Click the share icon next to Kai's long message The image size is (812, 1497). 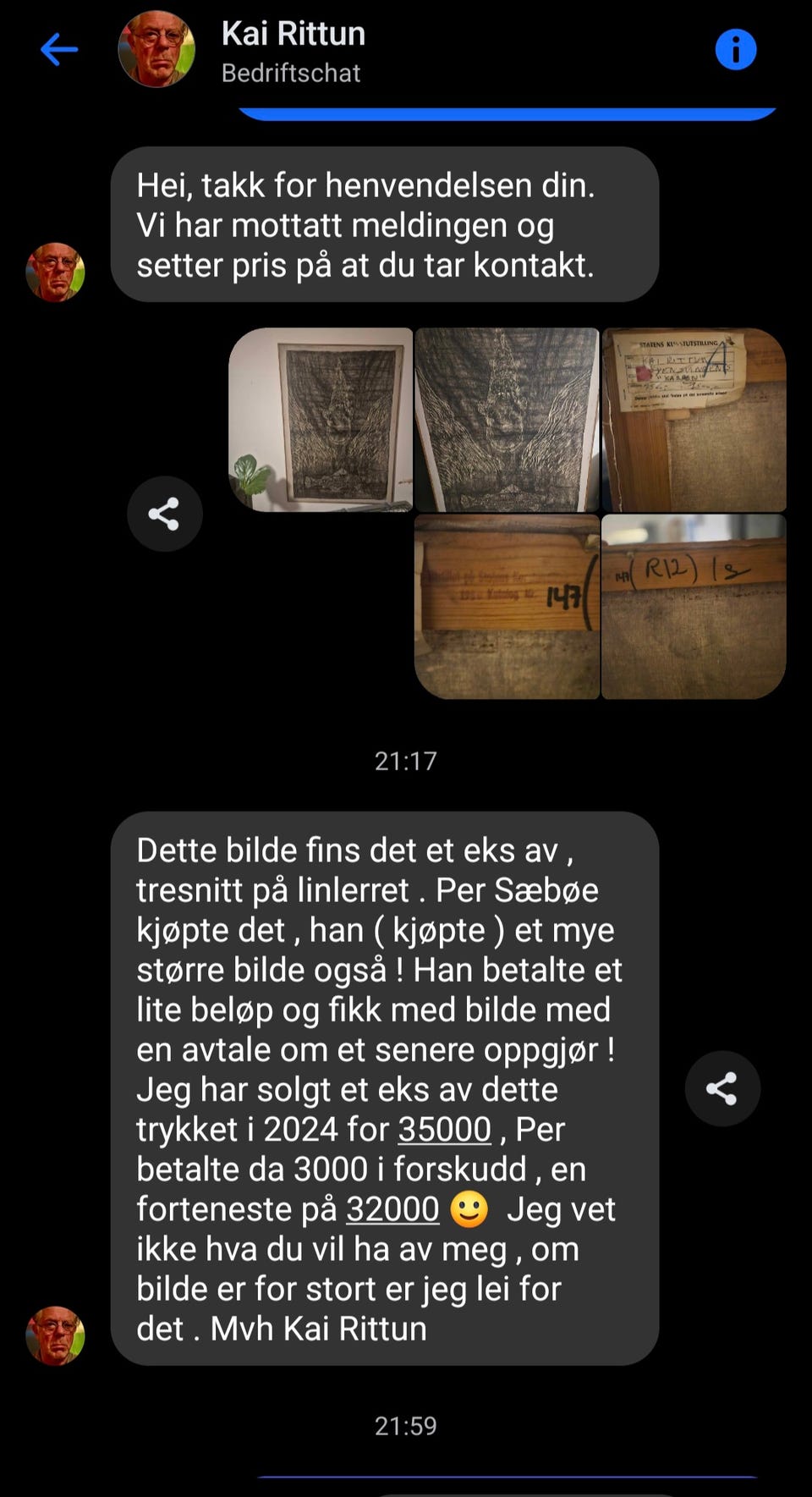point(722,1088)
